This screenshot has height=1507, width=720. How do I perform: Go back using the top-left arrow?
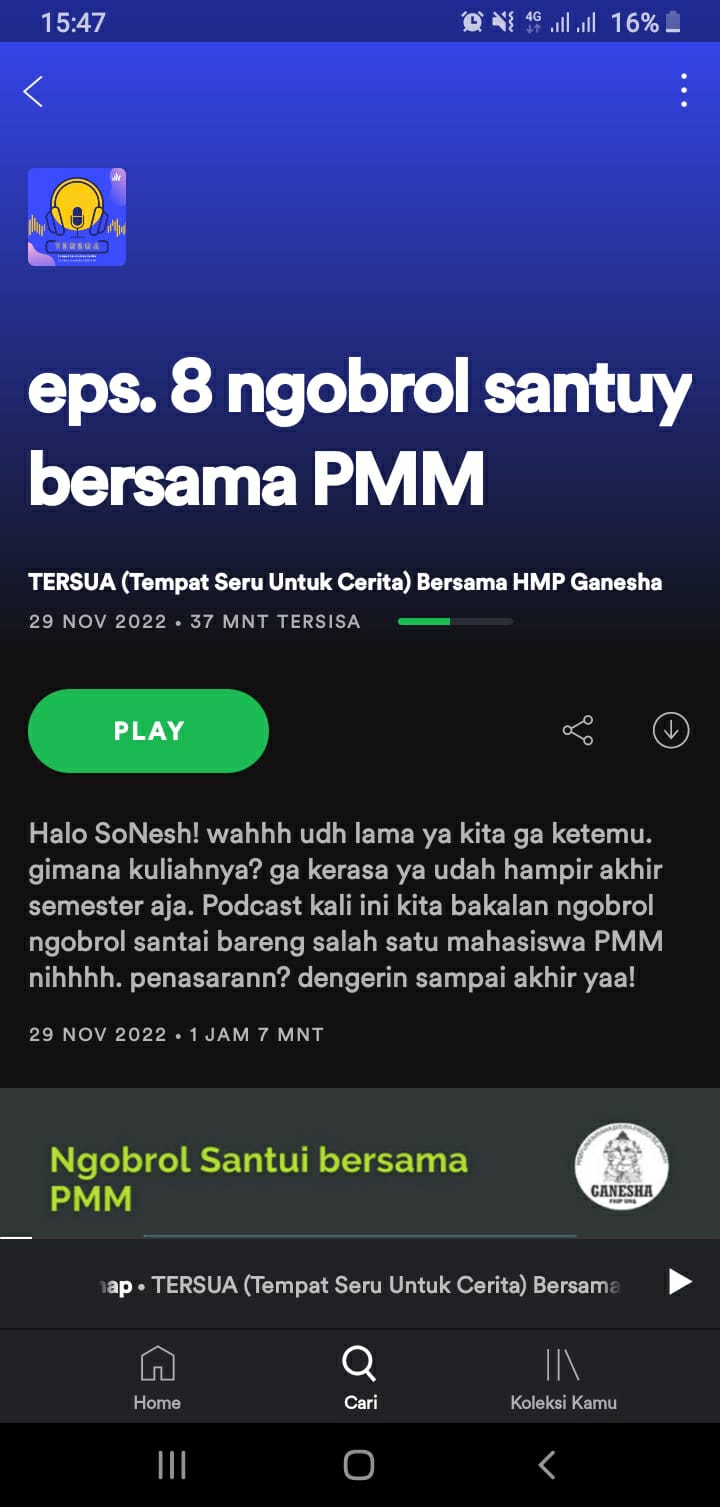(33, 92)
